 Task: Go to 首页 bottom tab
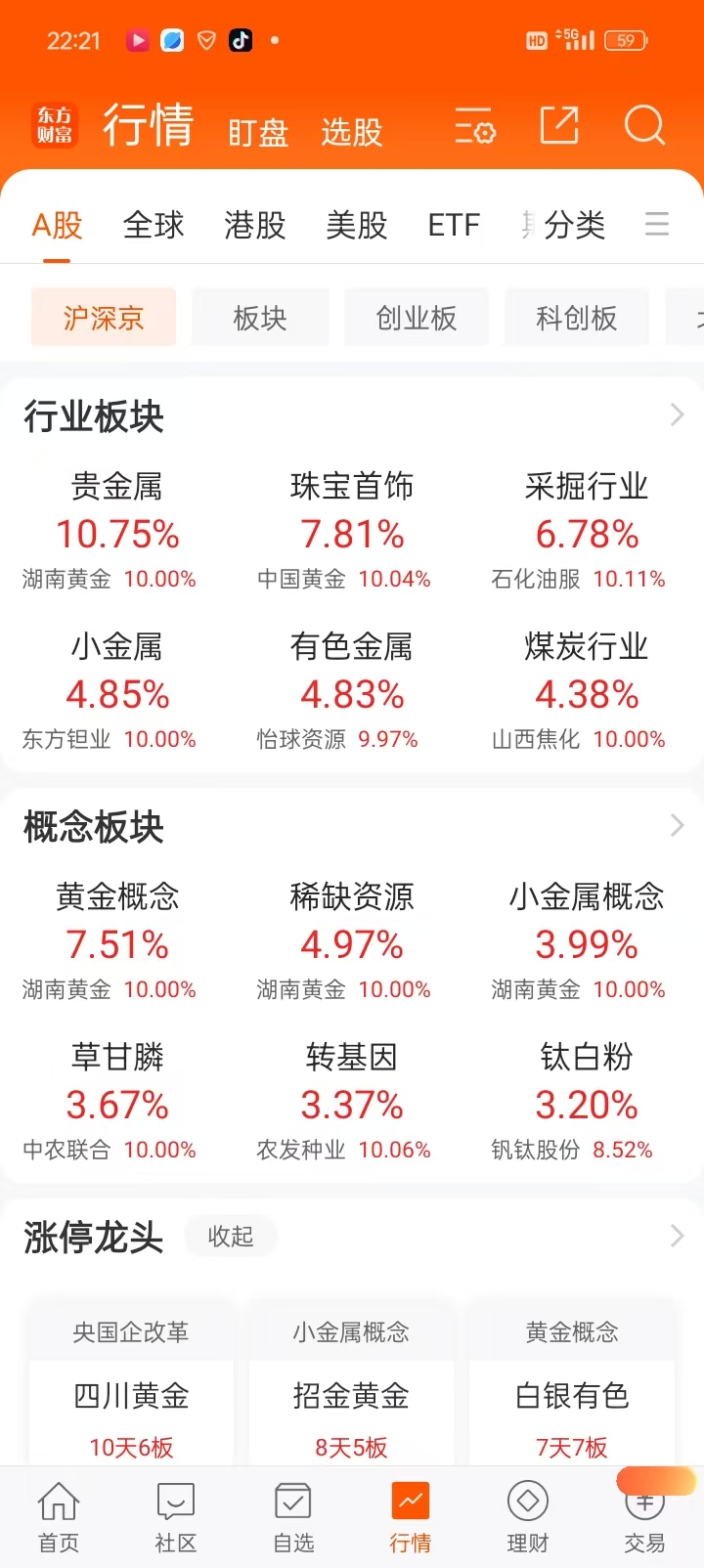coord(59,1517)
